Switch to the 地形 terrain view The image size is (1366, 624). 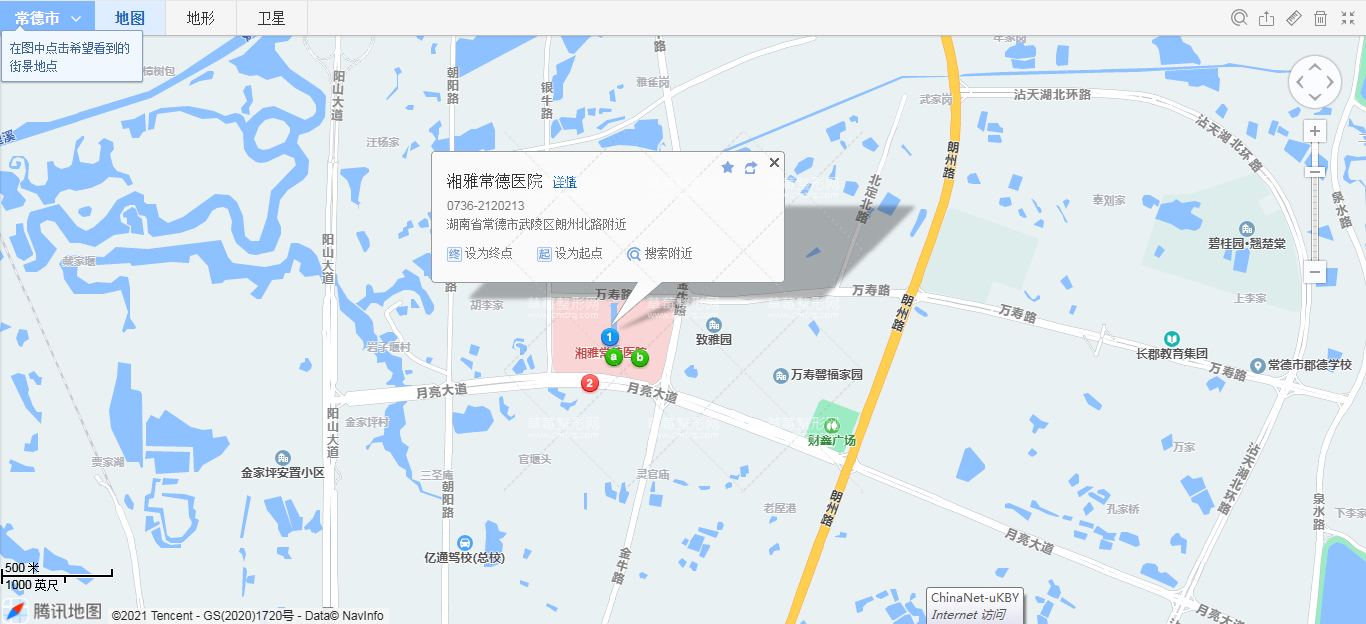pyautogui.click(x=200, y=18)
